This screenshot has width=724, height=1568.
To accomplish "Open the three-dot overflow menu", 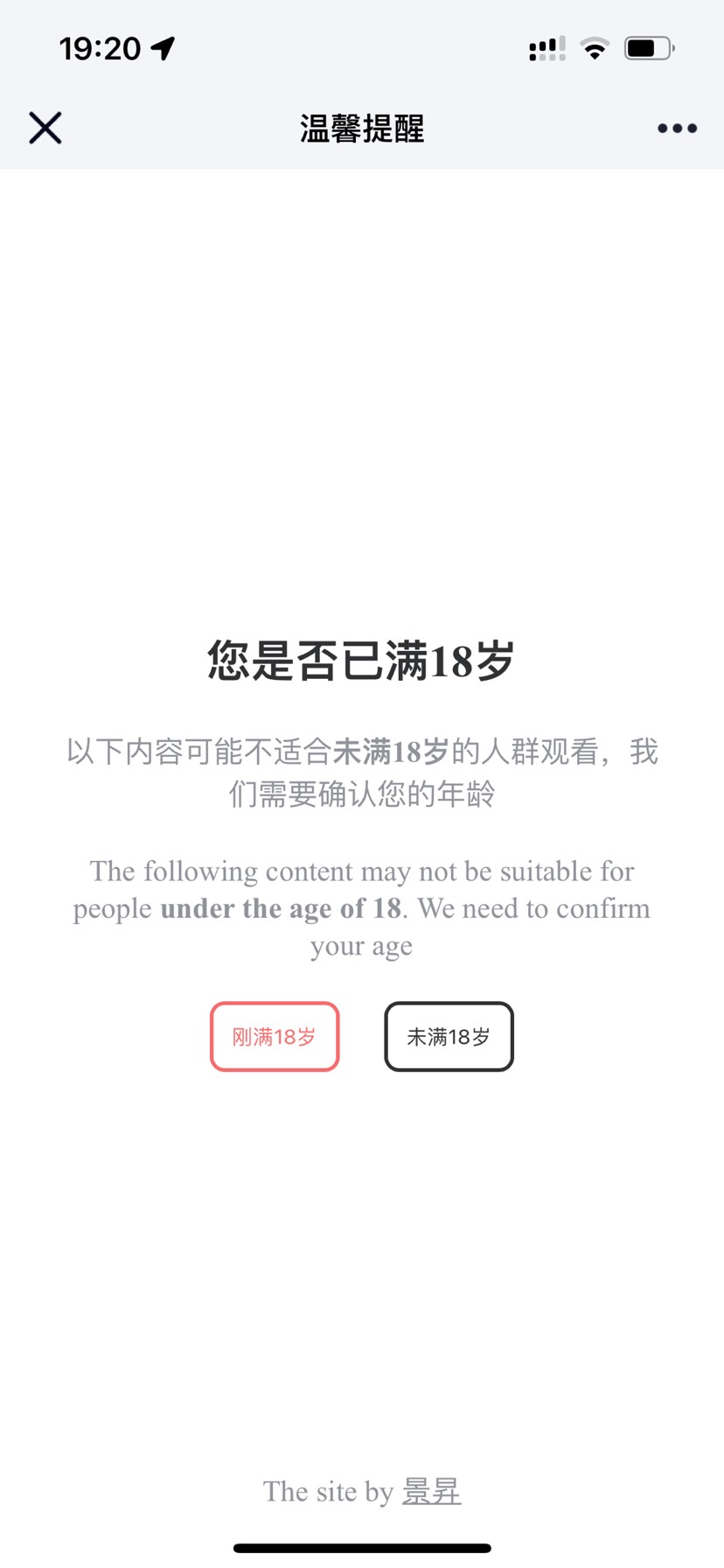I will (x=677, y=129).
